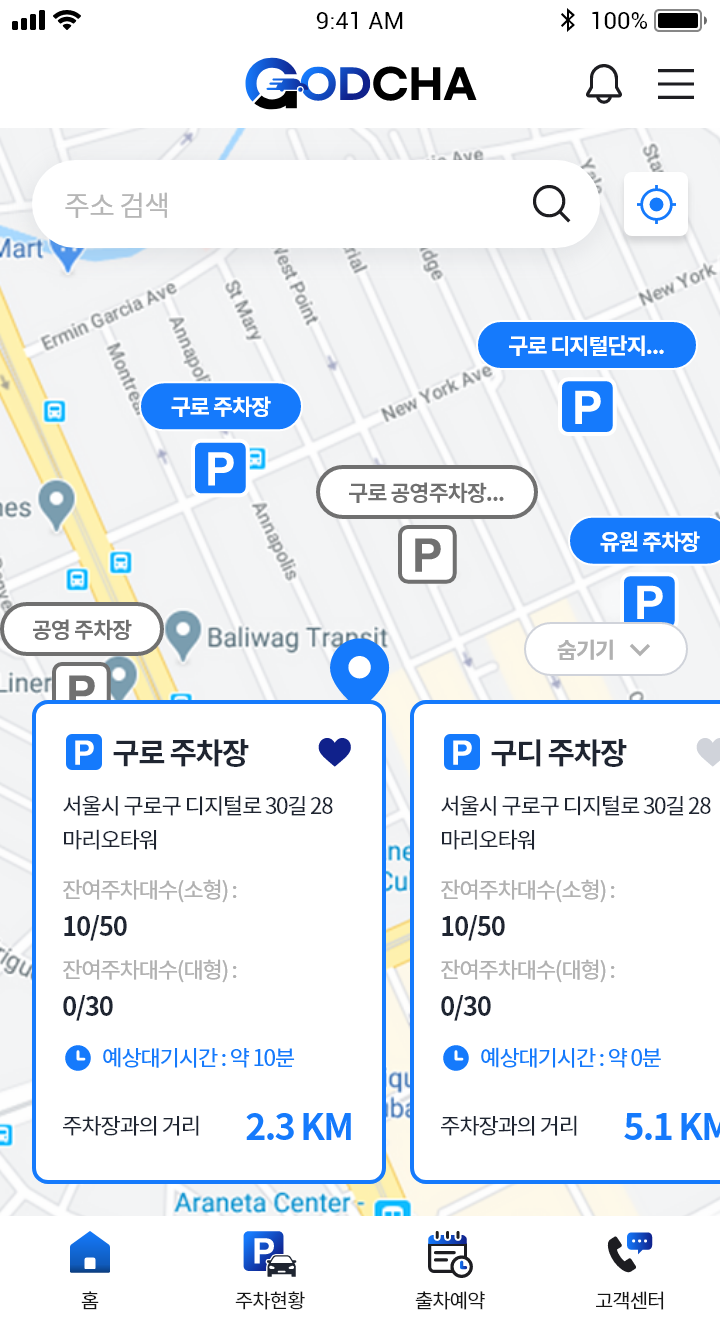Collapse cards with the 숨기기 button
This screenshot has width=720, height=1320.
coord(606,650)
